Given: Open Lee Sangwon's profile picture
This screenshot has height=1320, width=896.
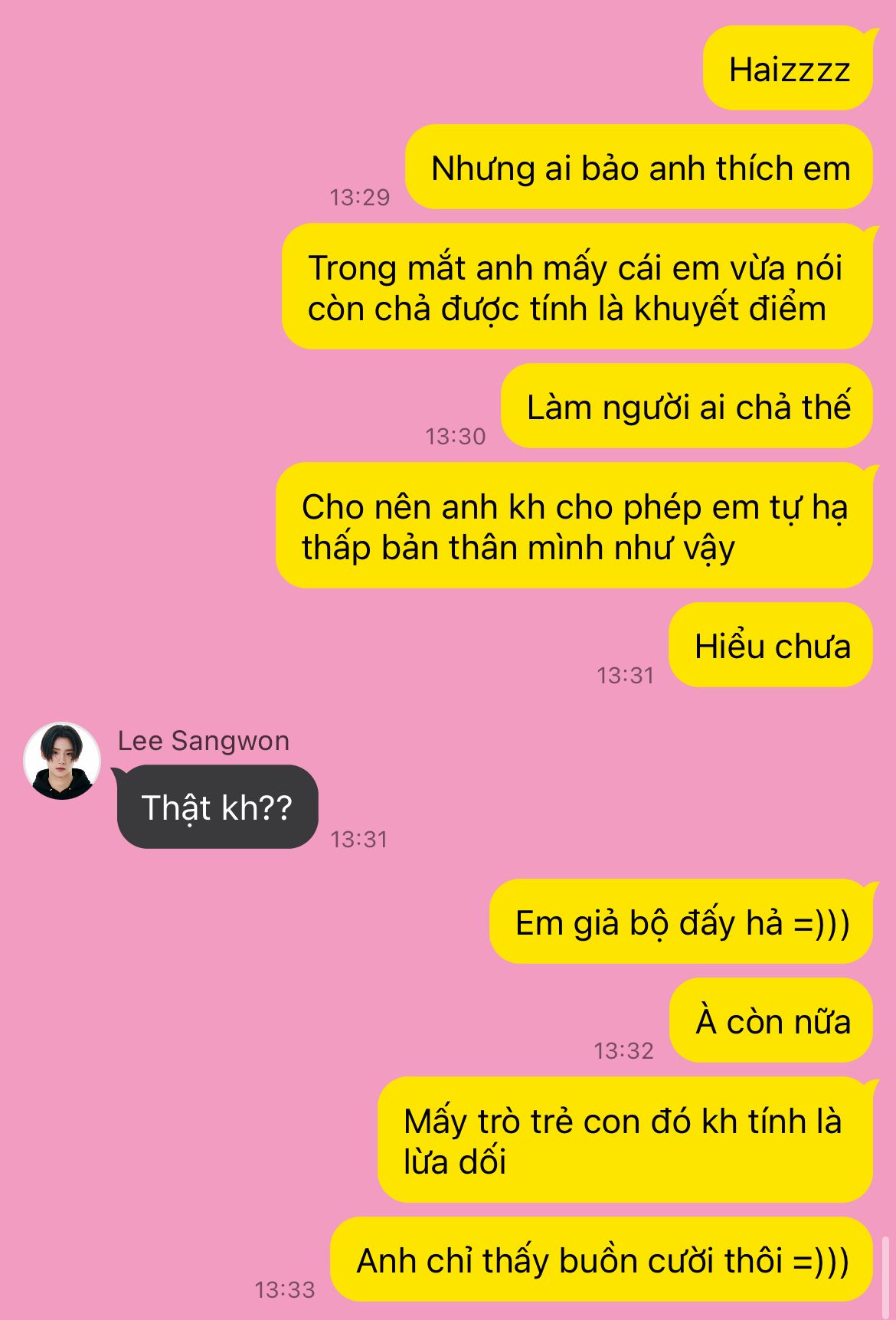Looking at the screenshot, I should click(x=62, y=760).
